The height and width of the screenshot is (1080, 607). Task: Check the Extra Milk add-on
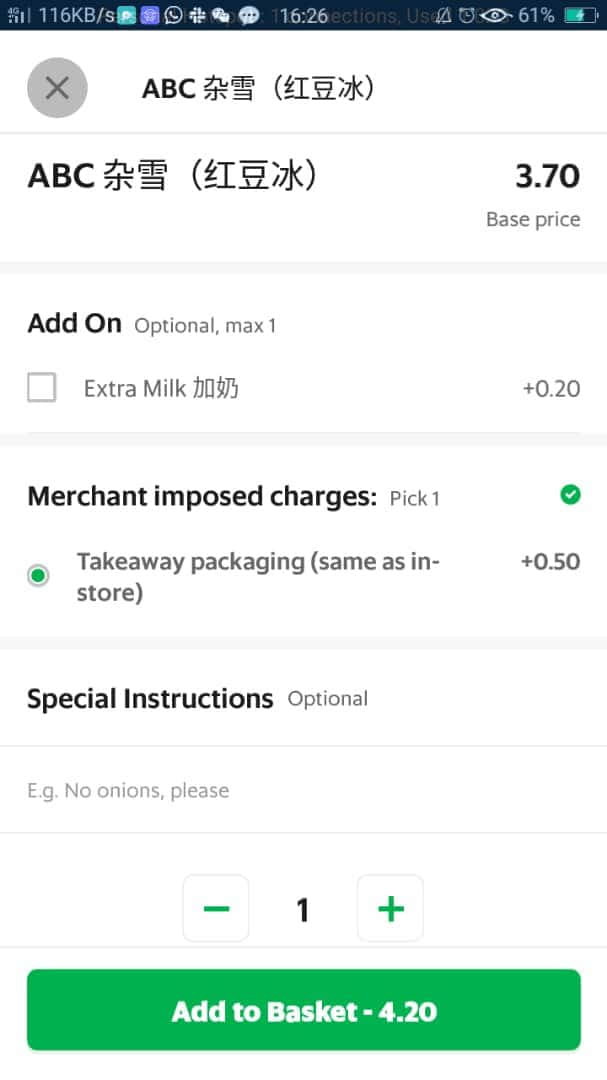click(41, 388)
